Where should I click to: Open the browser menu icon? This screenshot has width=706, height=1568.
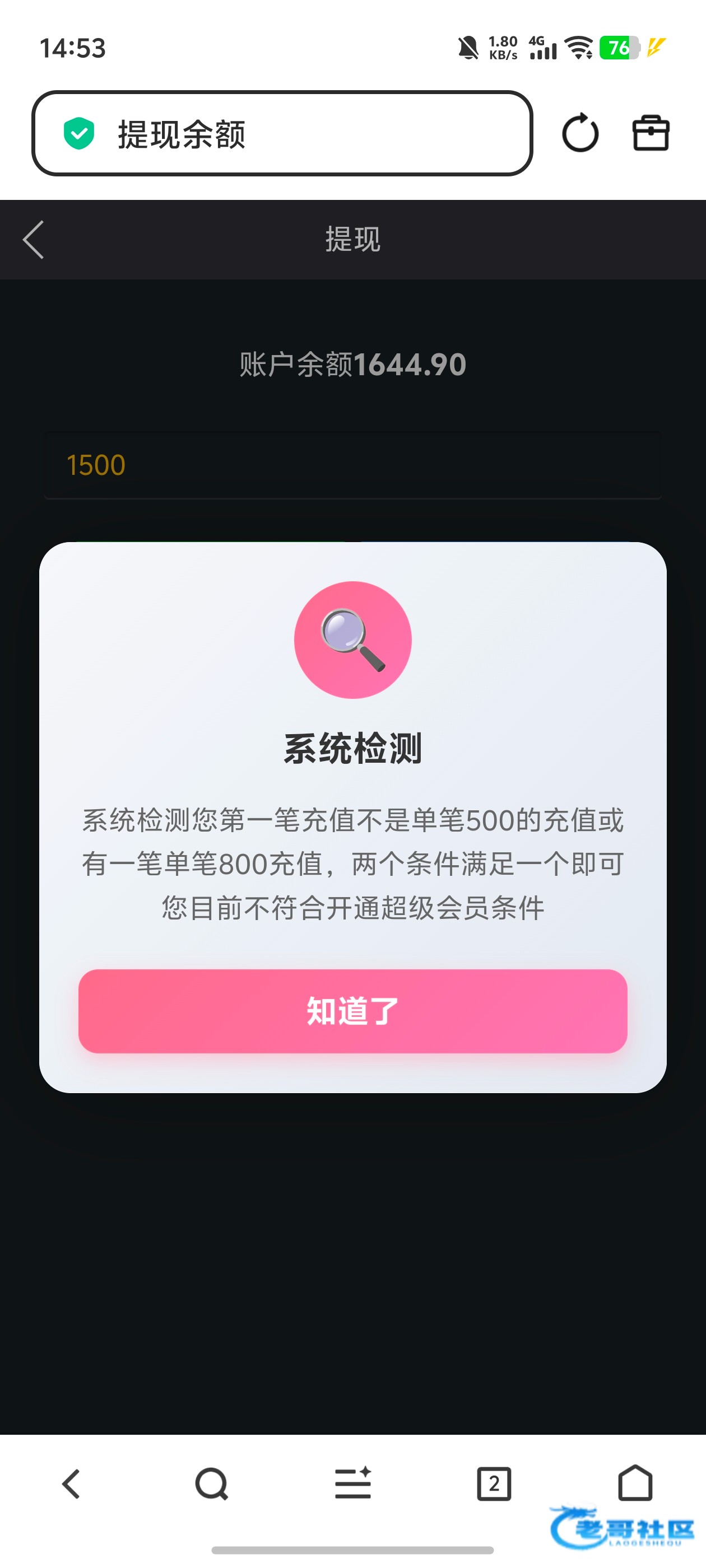[x=352, y=1483]
